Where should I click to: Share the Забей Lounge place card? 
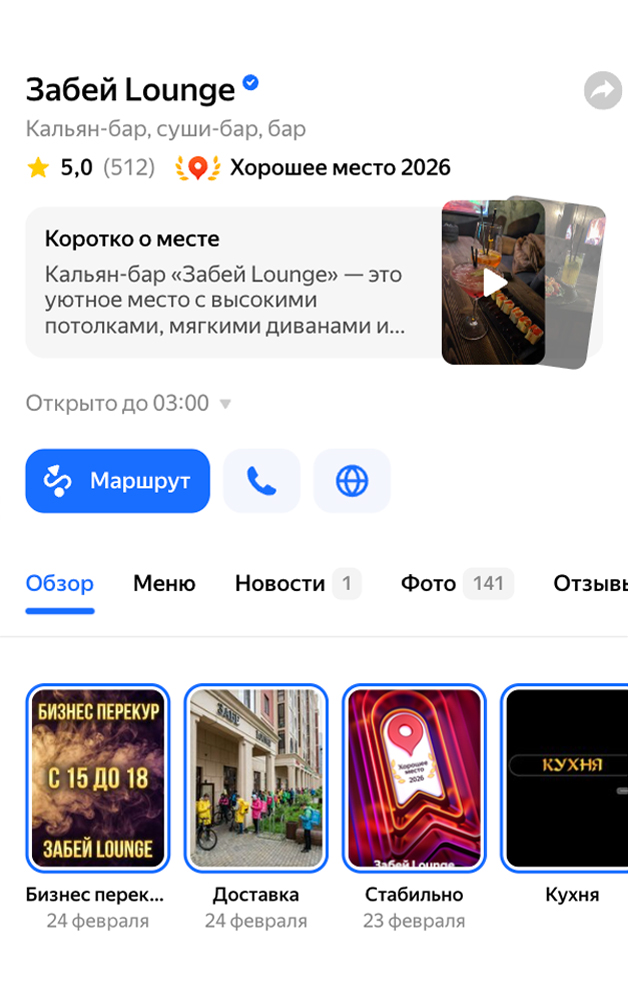[602, 91]
